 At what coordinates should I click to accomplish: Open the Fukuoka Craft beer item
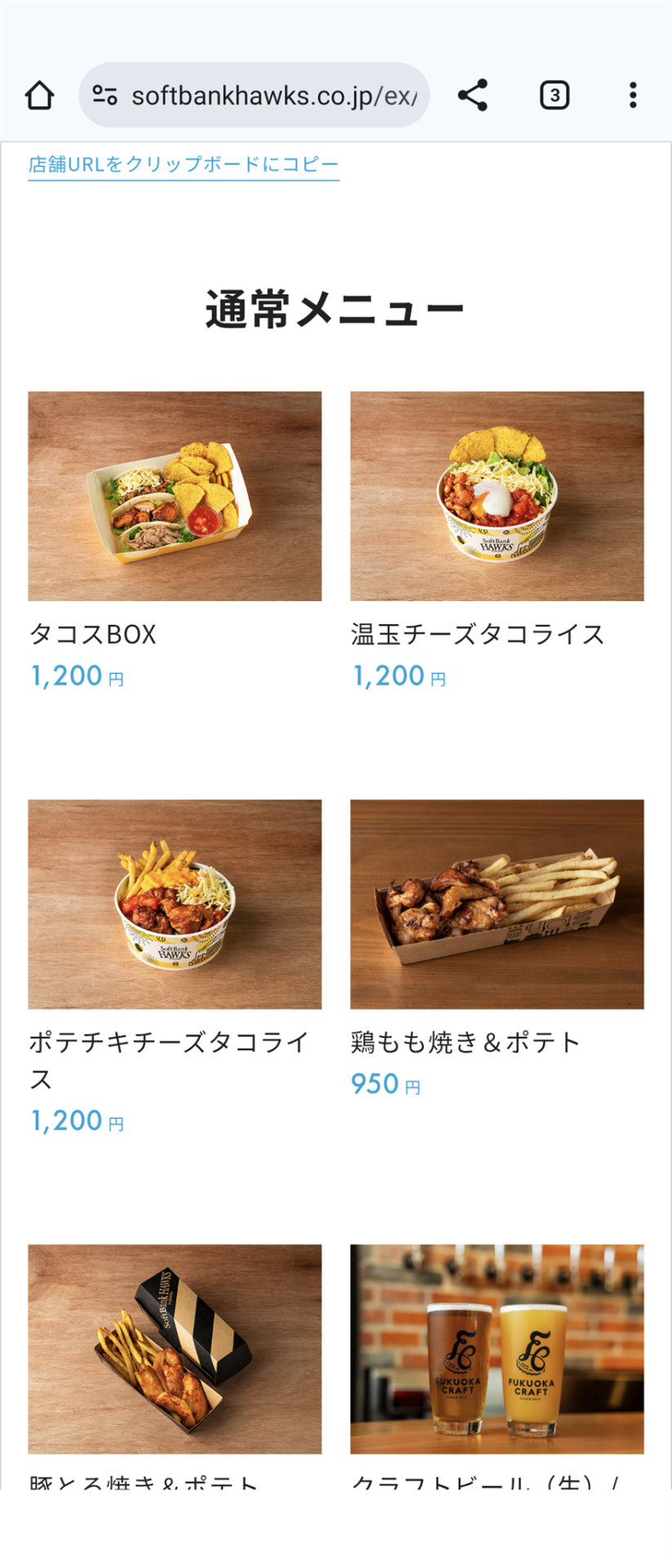[496, 1348]
